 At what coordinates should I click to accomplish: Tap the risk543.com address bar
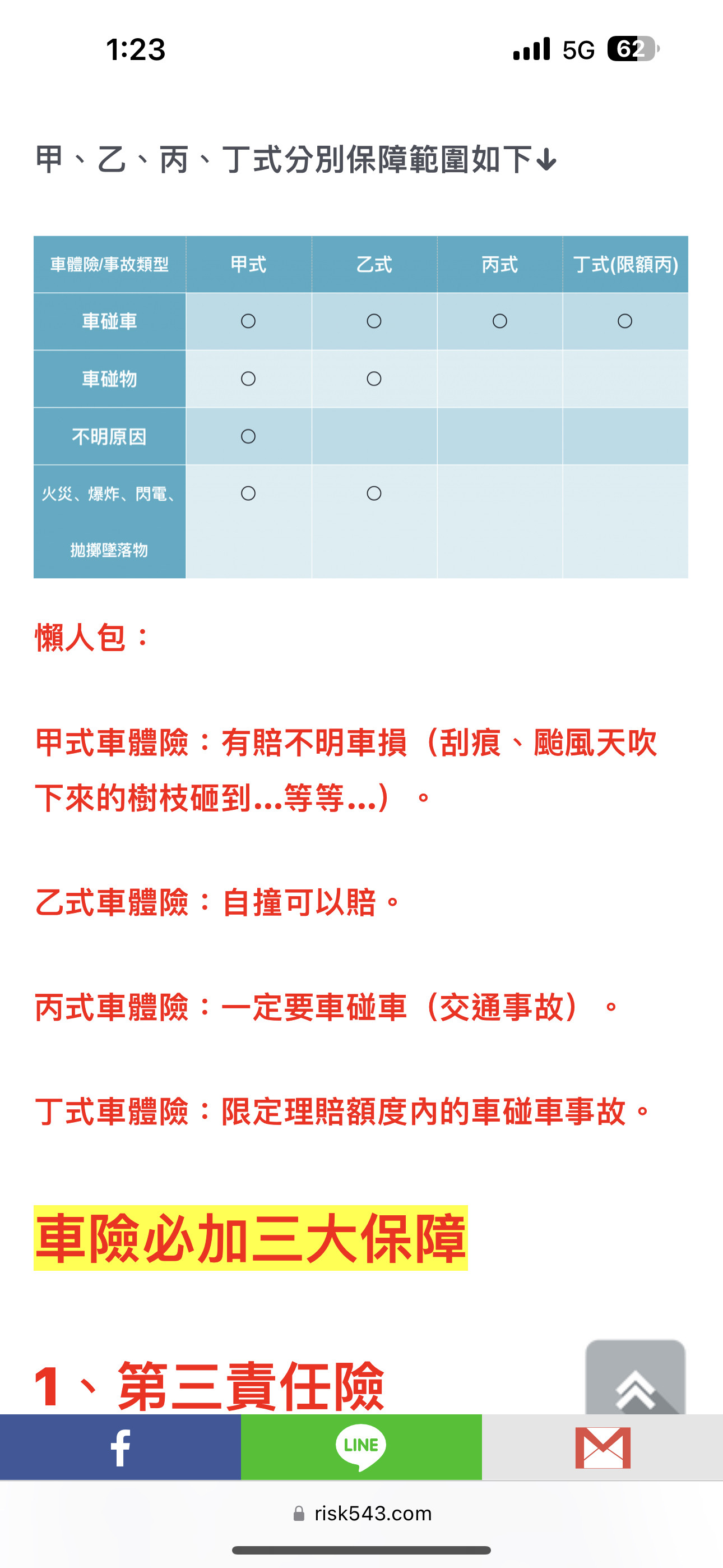coord(363,1513)
